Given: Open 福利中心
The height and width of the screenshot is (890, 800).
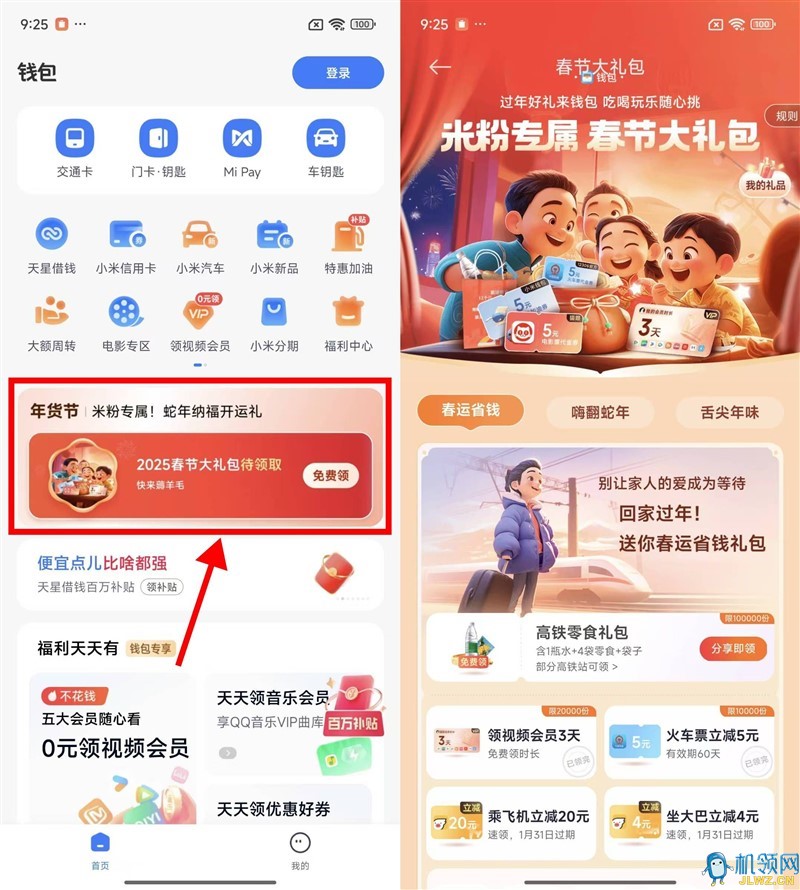Looking at the screenshot, I should click(348, 322).
